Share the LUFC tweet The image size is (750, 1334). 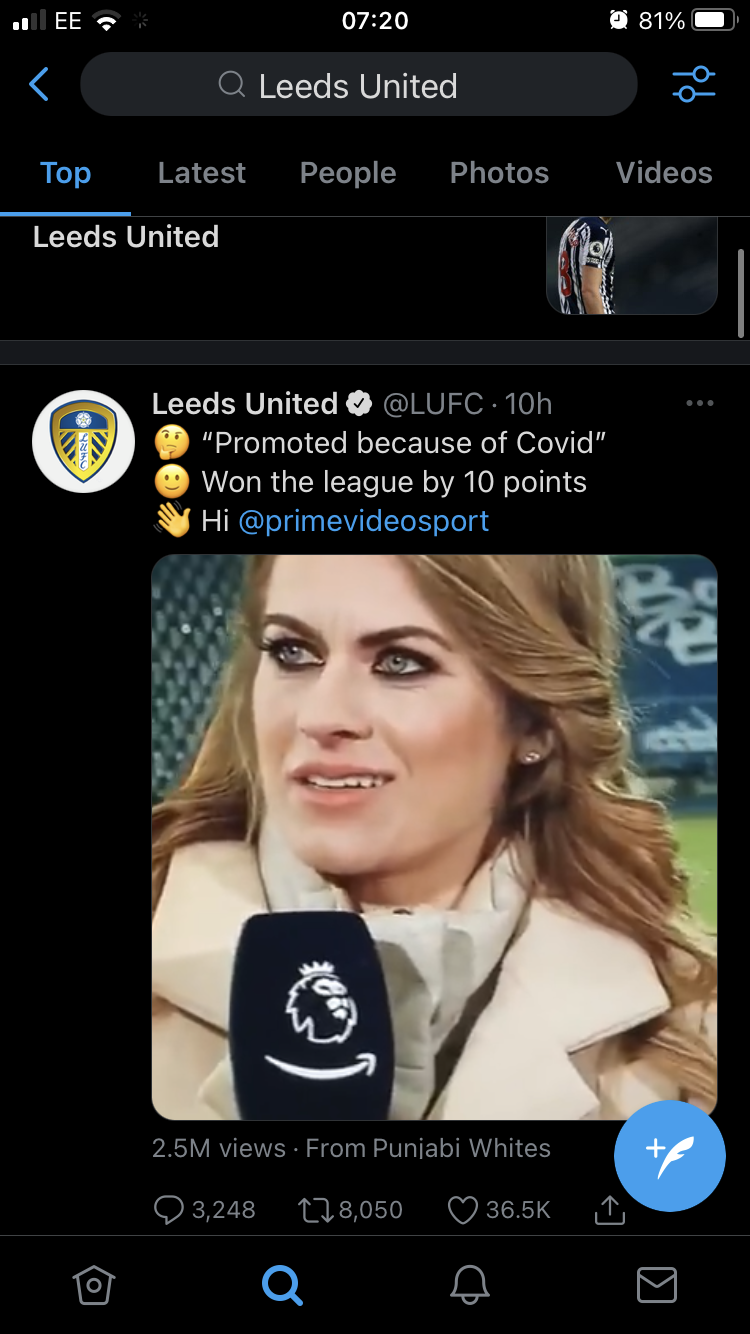609,1210
